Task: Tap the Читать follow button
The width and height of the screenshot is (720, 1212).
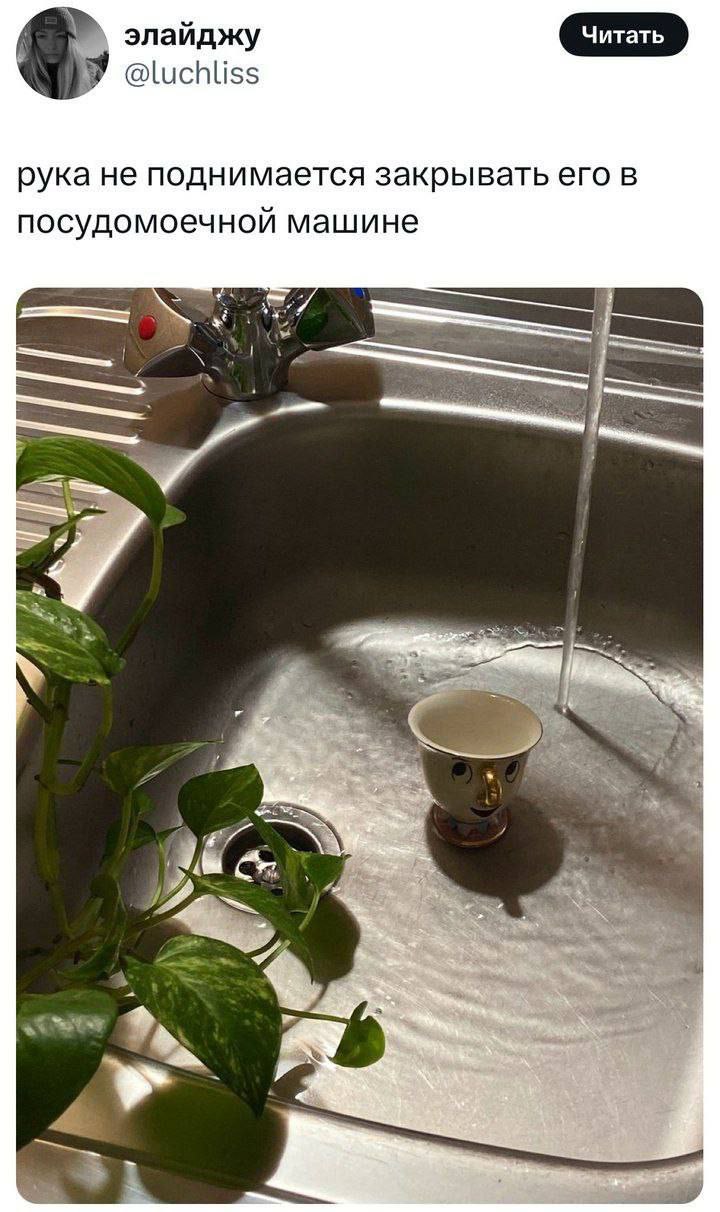Action: (623, 35)
